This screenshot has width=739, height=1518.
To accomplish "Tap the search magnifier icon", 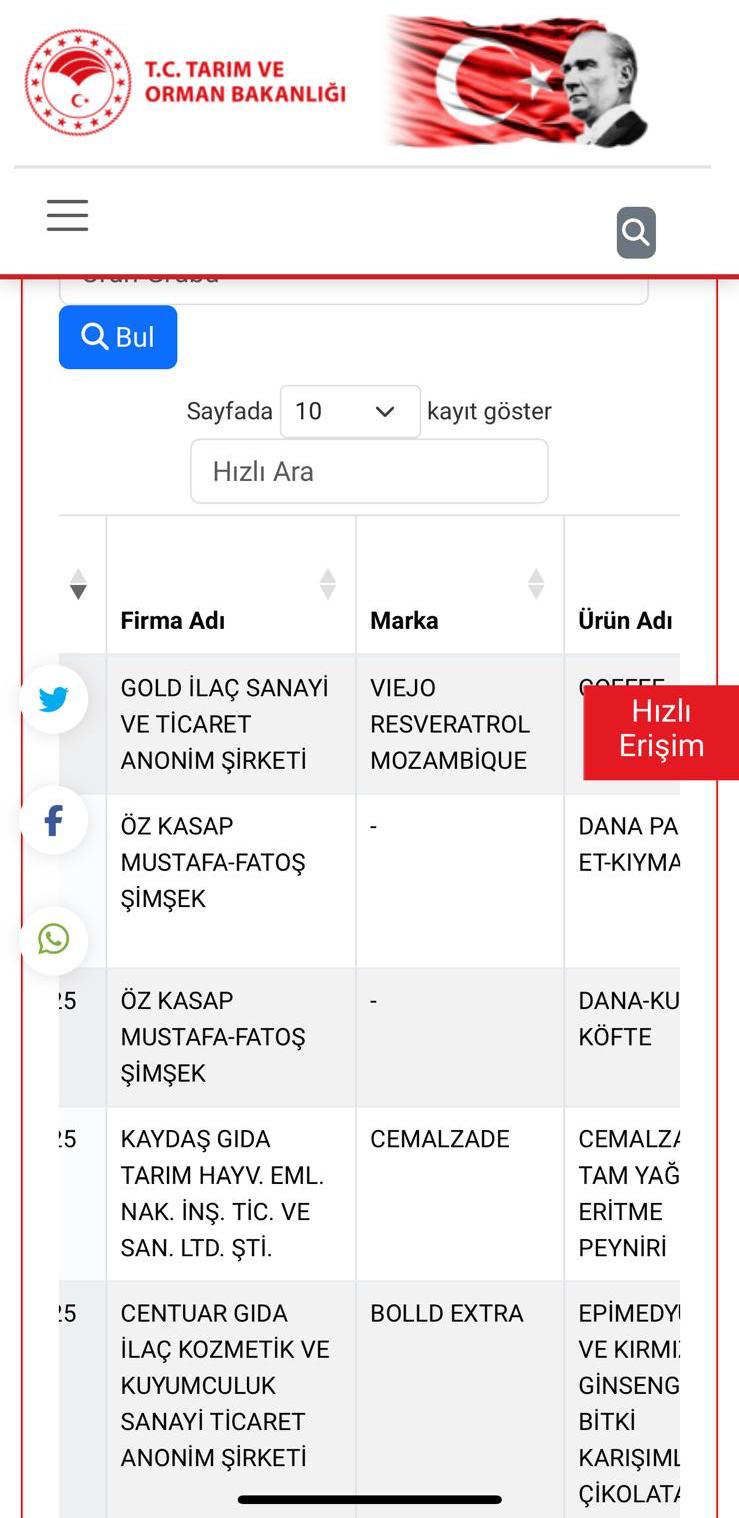I will click(x=636, y=232).
